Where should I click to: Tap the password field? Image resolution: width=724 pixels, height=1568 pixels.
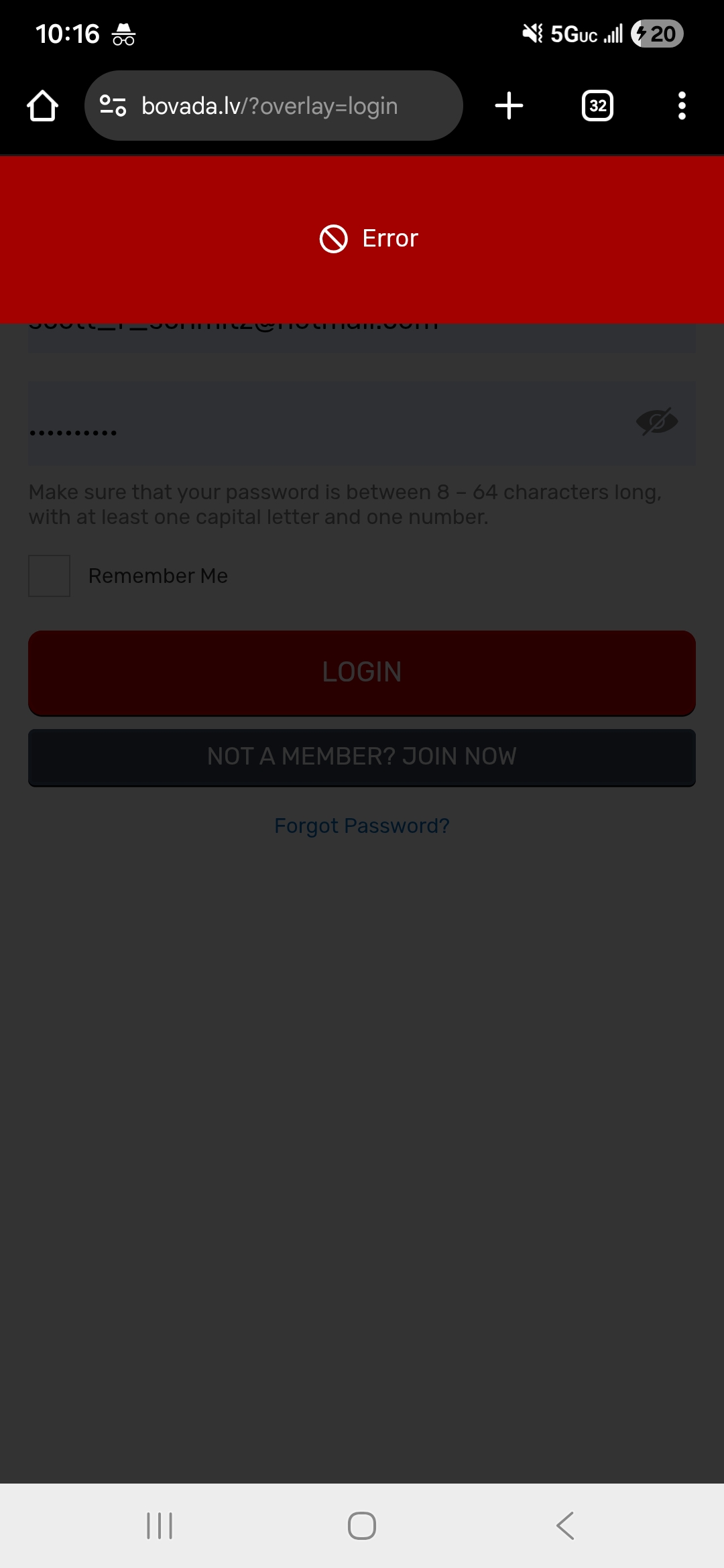coord(322,423)
